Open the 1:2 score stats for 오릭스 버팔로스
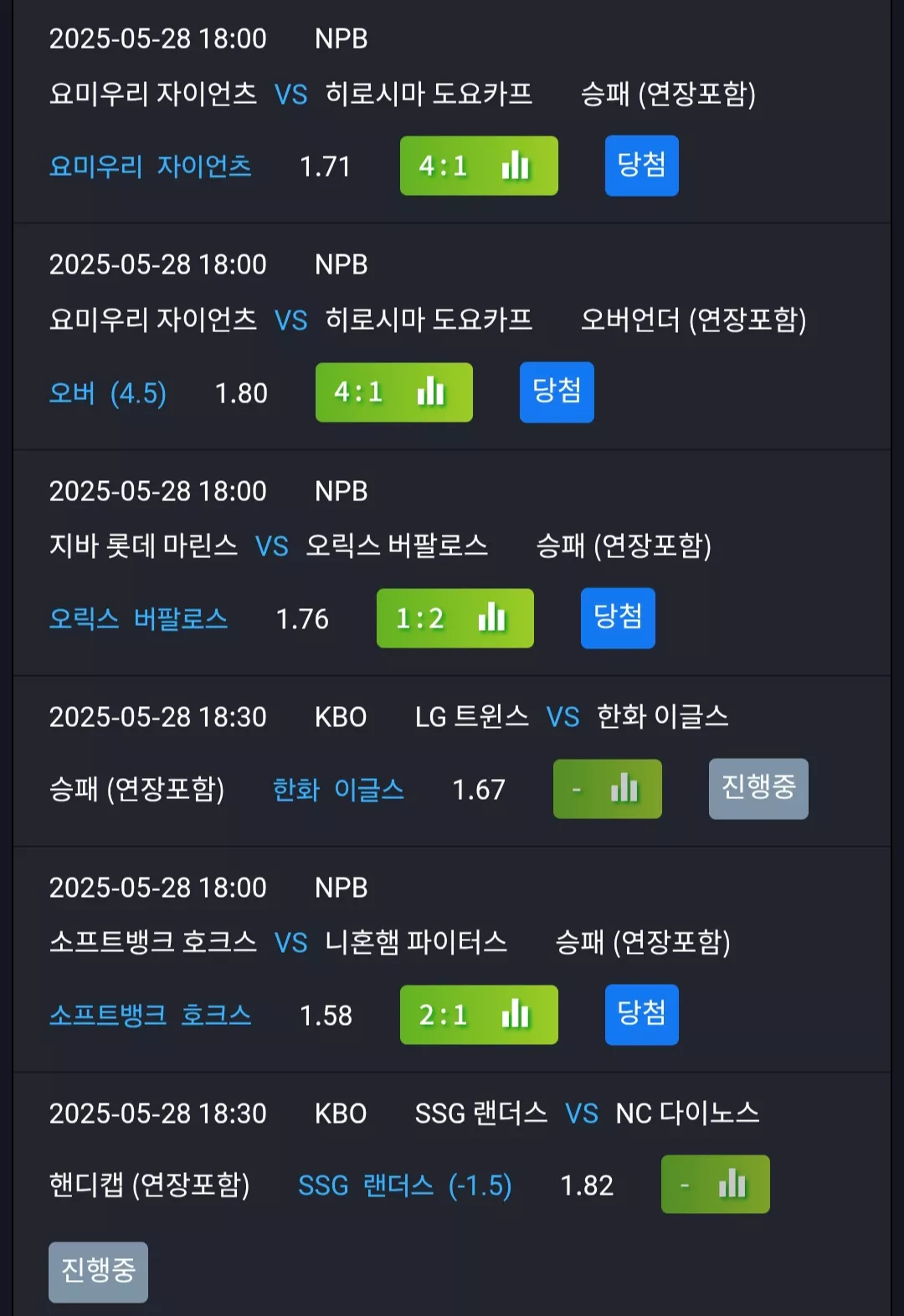Viewport: 904px width, 1316px height. [455, 618]
